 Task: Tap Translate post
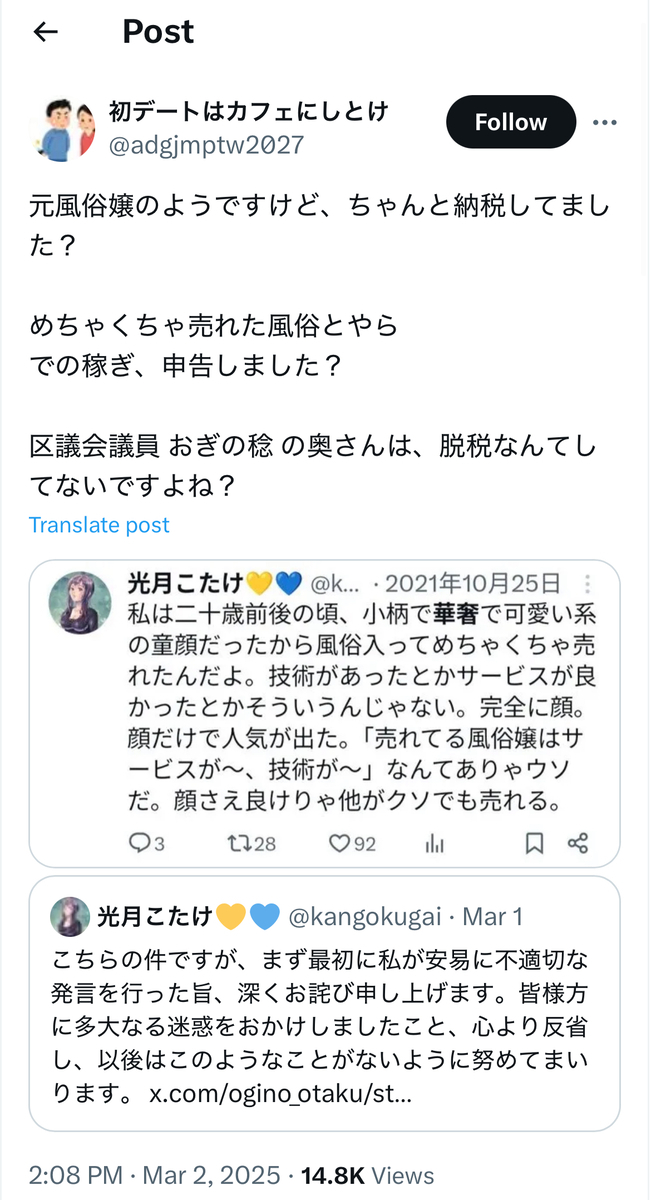pyautogui.click(x=99, y=525)
